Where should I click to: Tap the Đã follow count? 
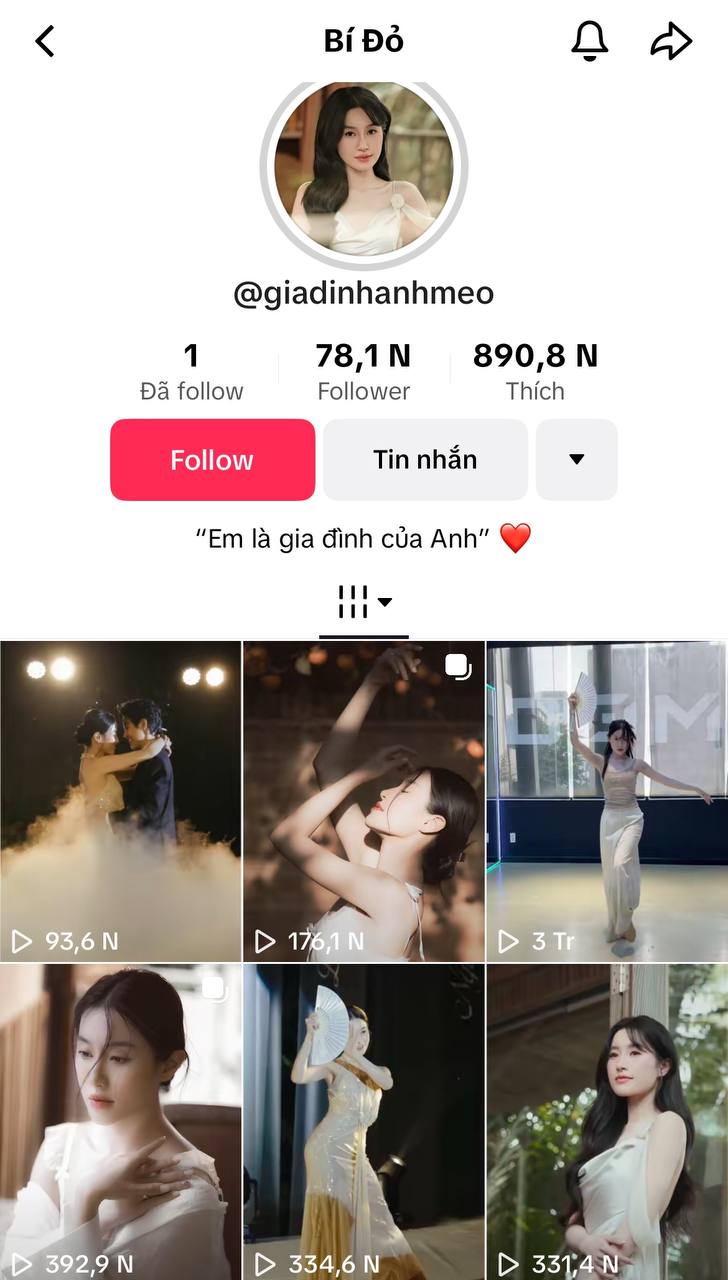[192, 370]
